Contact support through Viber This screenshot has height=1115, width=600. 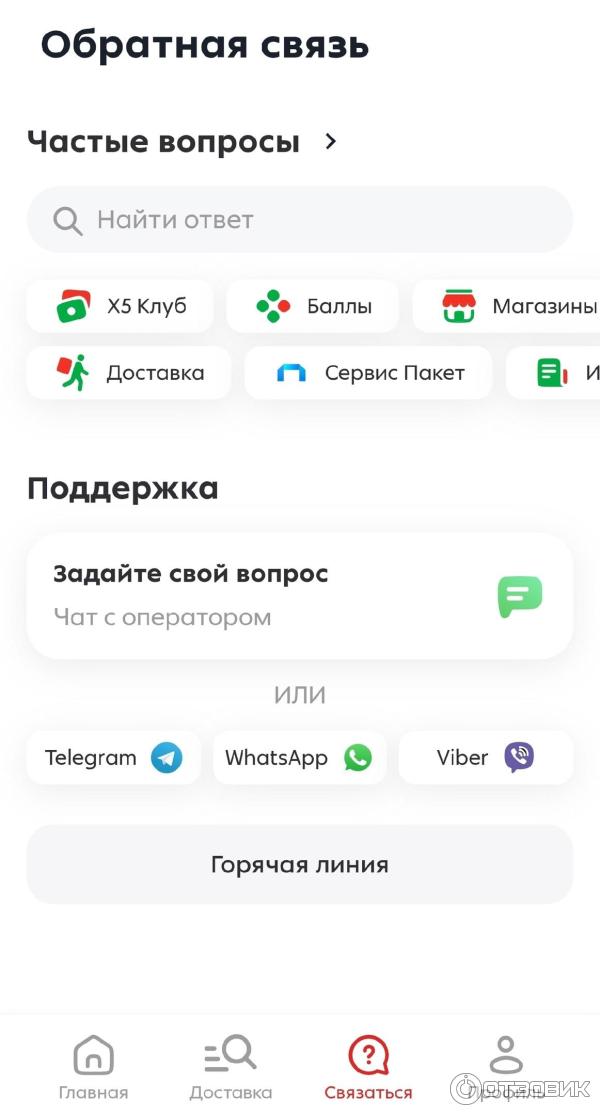coord(485,758)
